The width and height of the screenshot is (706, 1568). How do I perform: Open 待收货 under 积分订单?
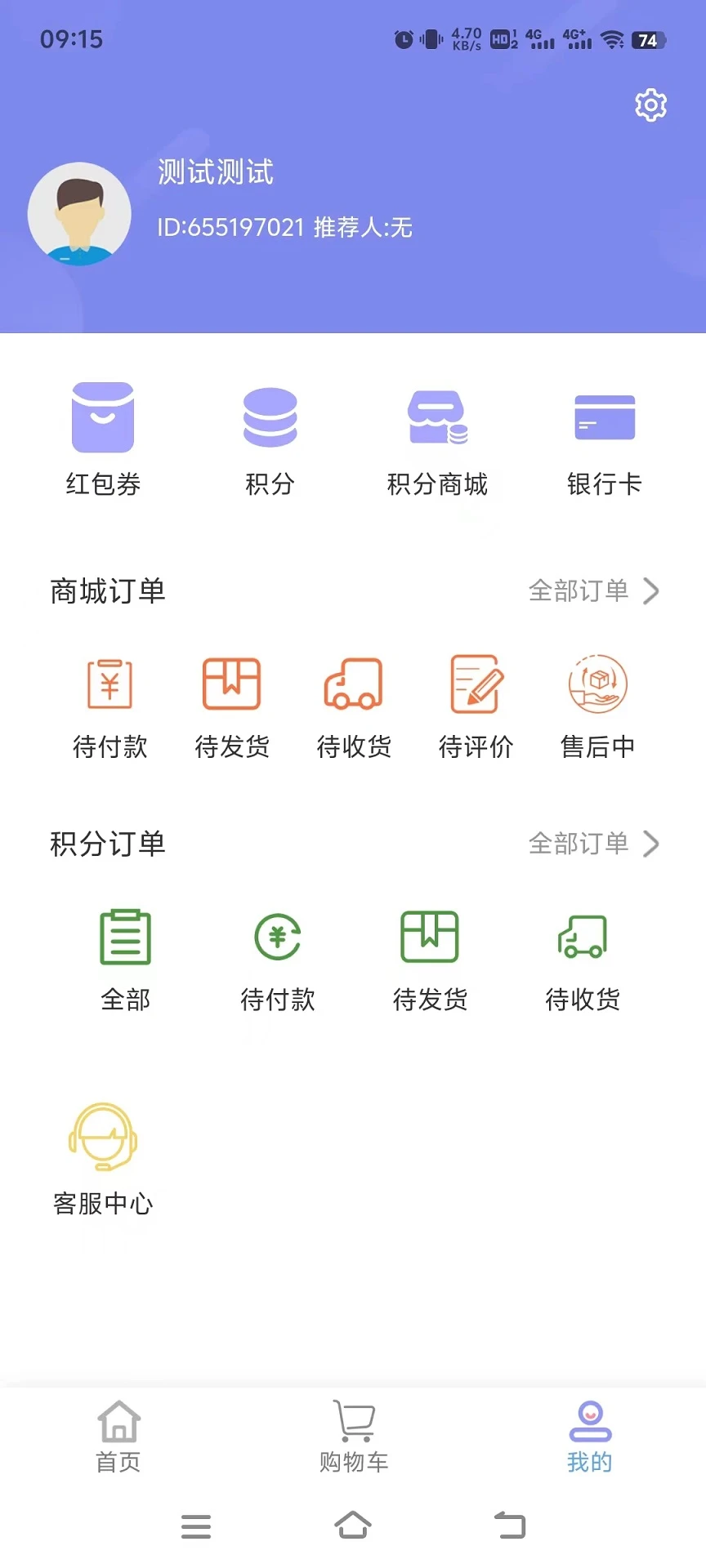tap(583, 960)
